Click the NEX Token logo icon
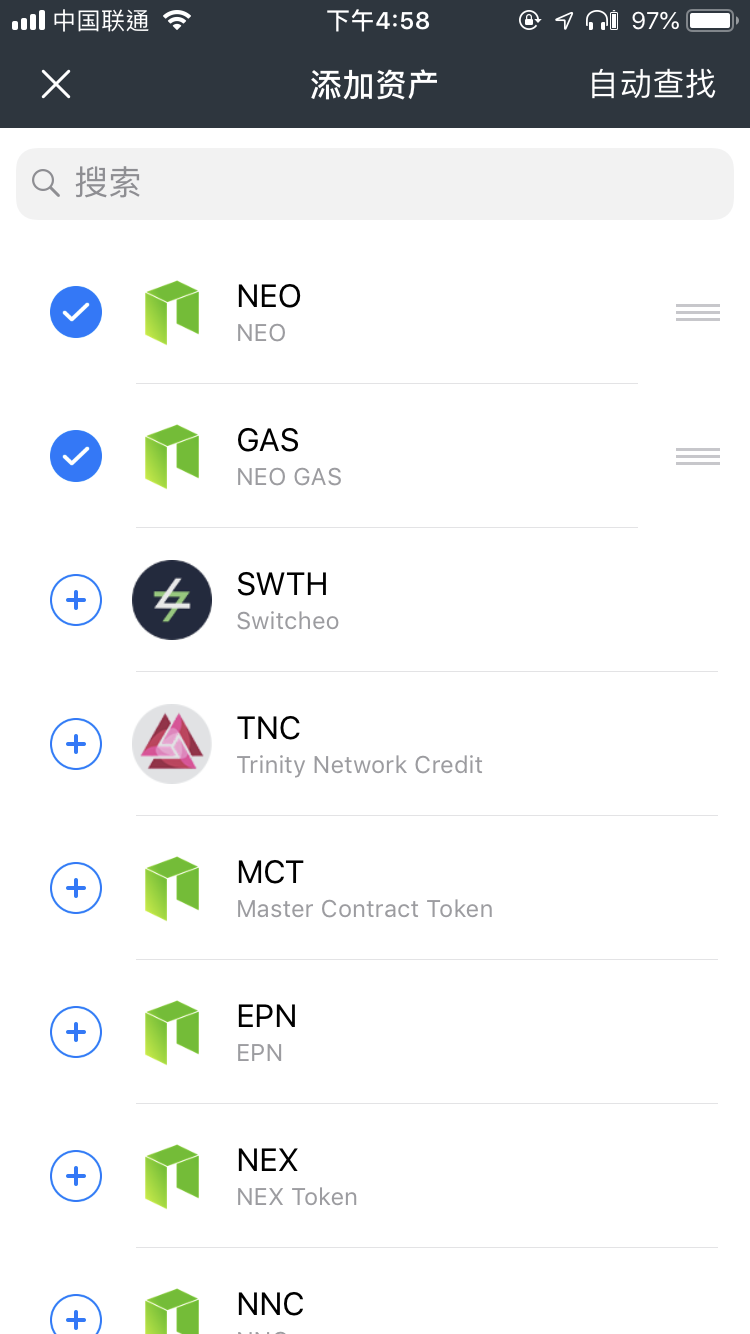750x1334 pixels. tap(172, 1176)
